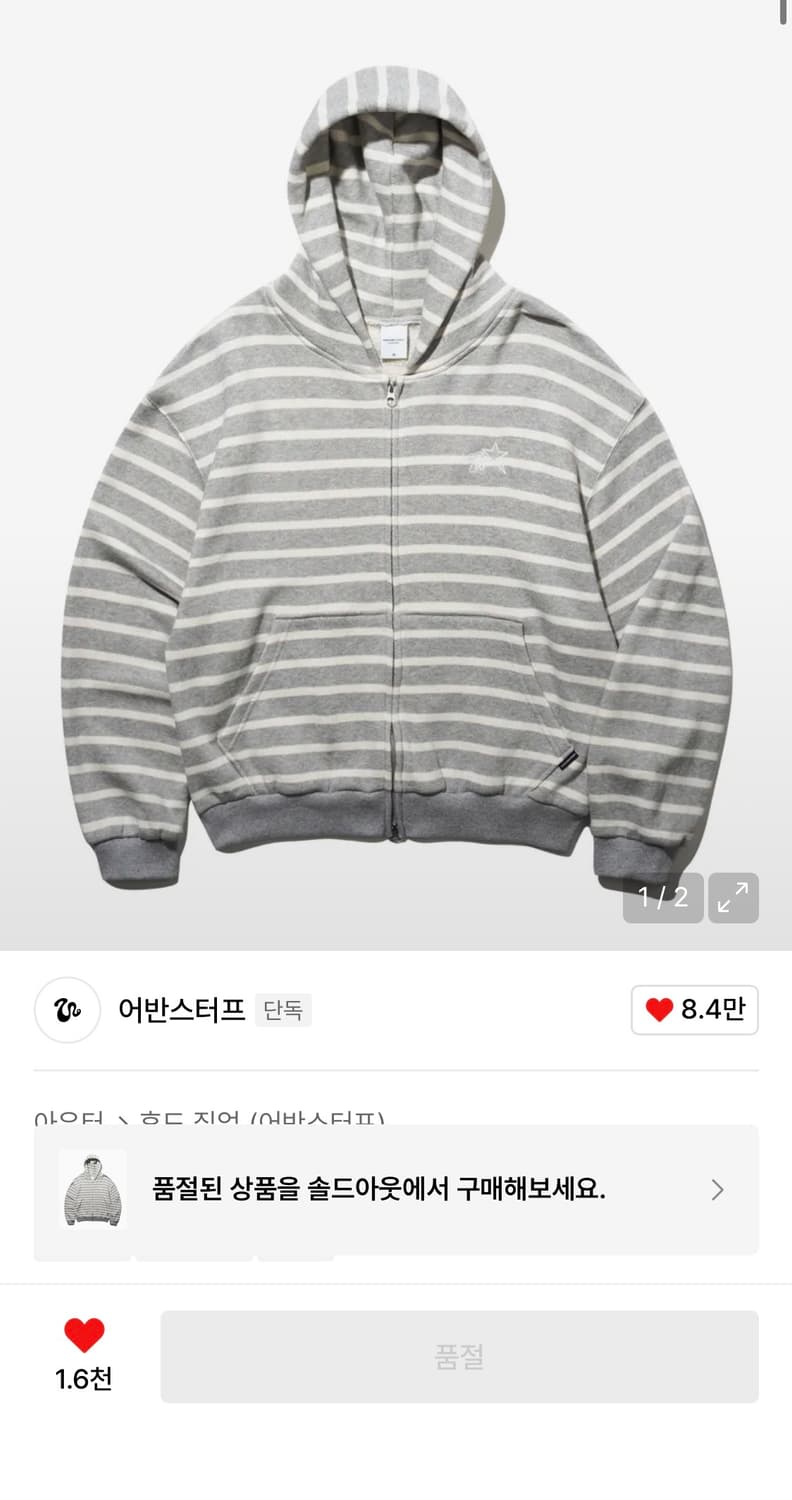The image size is (792, 1500).
Task: Open the 어반스터프 brand name link
Action: [180, 1010]
